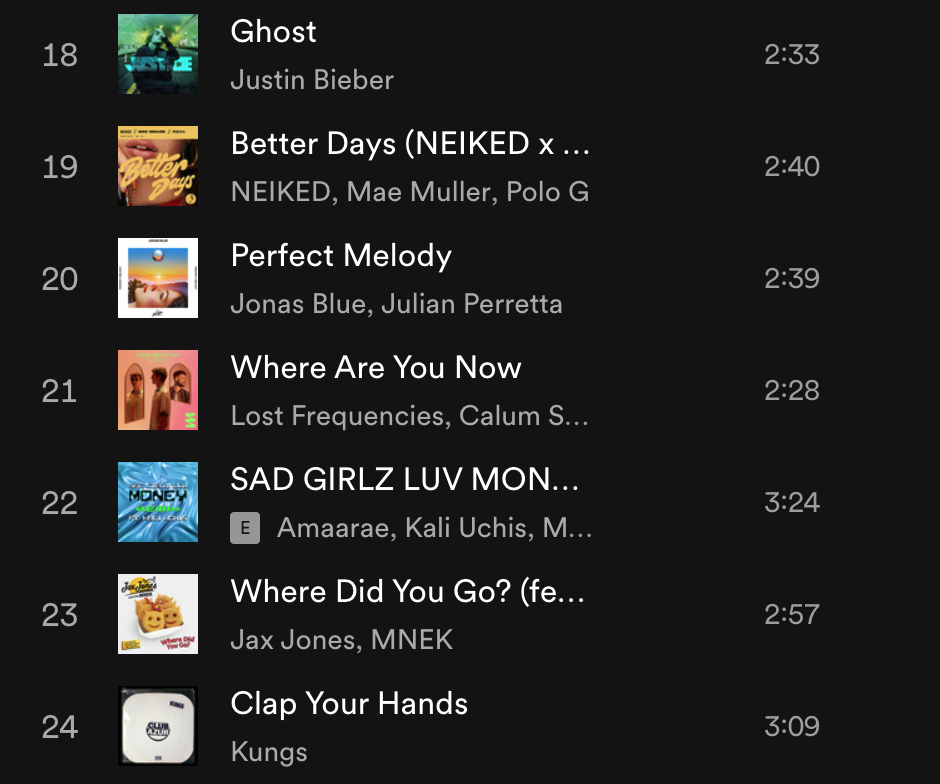Start SAD GIRLZ LUV MONEY by Amaarae
The width and height of the screenshot is (940, 784).
click(x=405, y=480)
